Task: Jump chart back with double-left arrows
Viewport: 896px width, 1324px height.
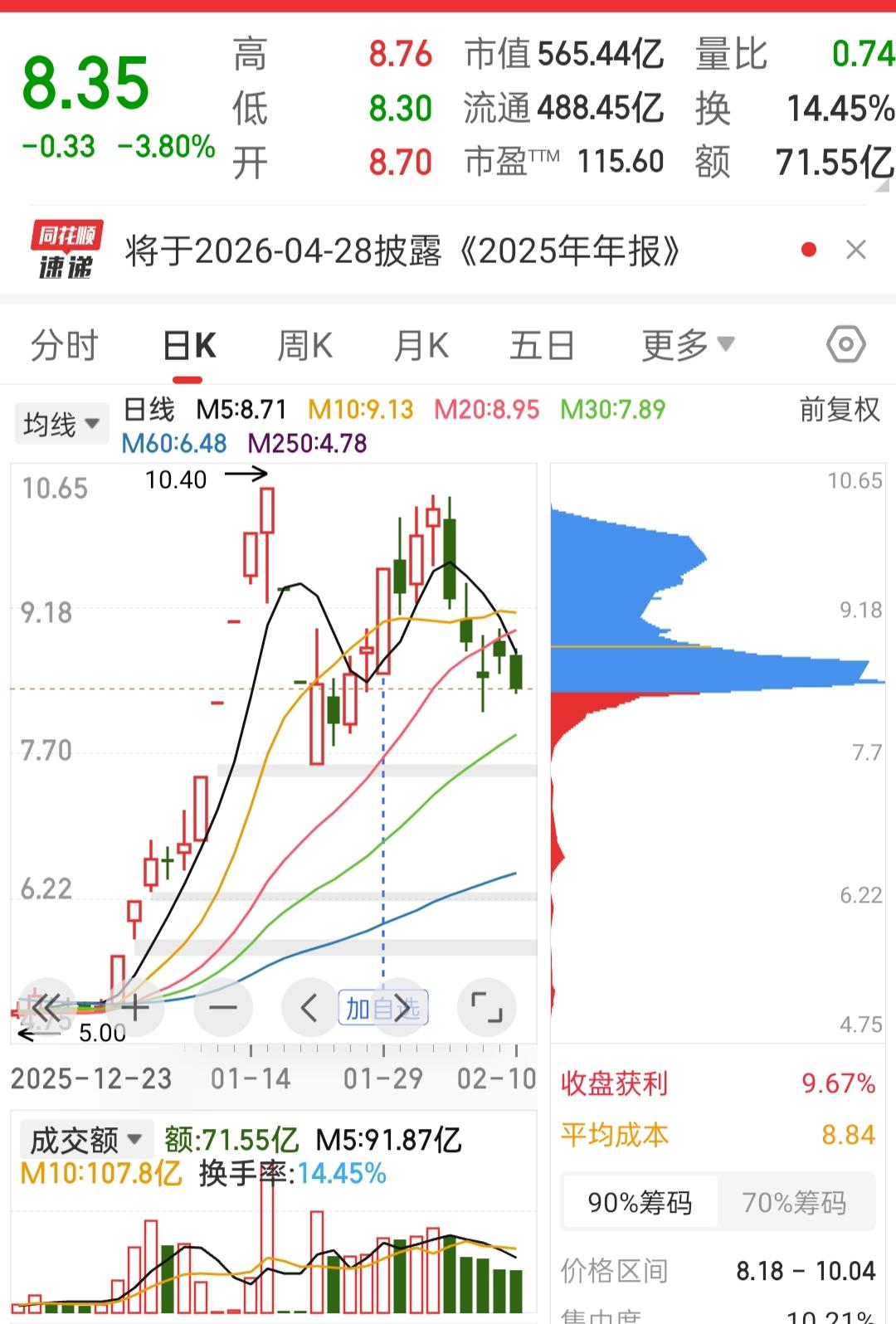Action: coord(46,1008)
